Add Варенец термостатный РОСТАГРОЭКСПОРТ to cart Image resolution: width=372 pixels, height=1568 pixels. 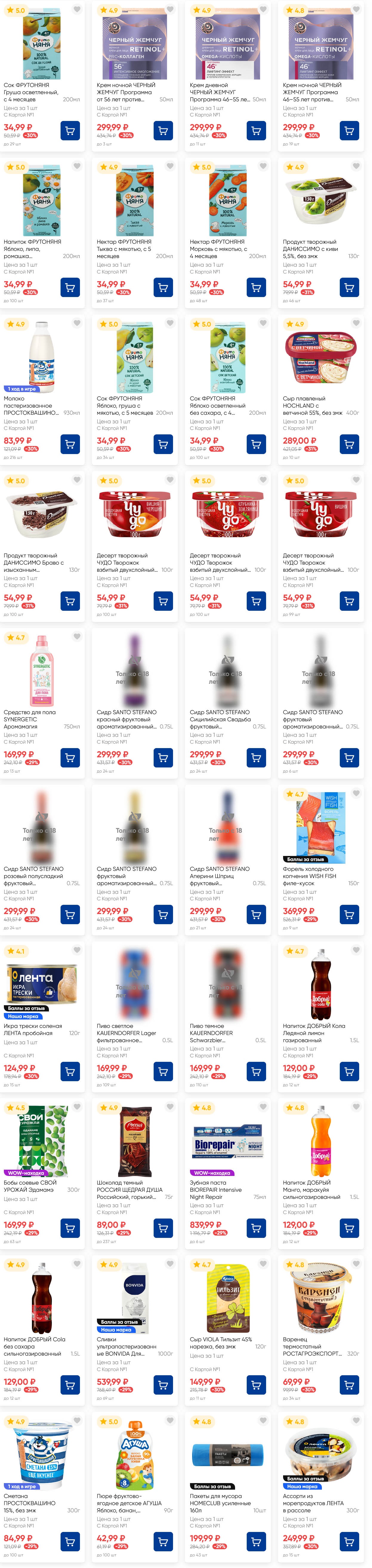tap(349, 1384)
